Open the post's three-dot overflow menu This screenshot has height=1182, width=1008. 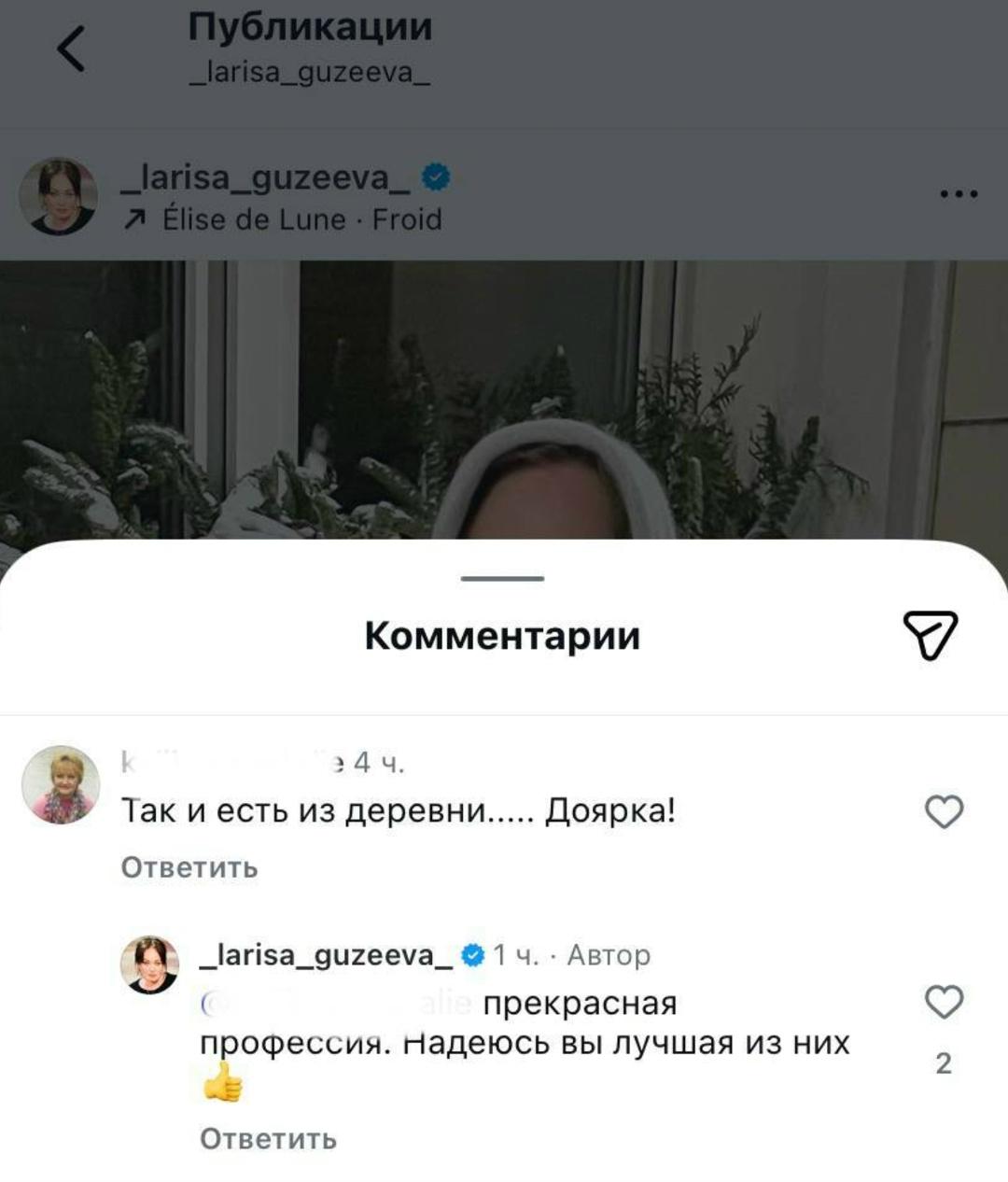click(x=959, y=194)
